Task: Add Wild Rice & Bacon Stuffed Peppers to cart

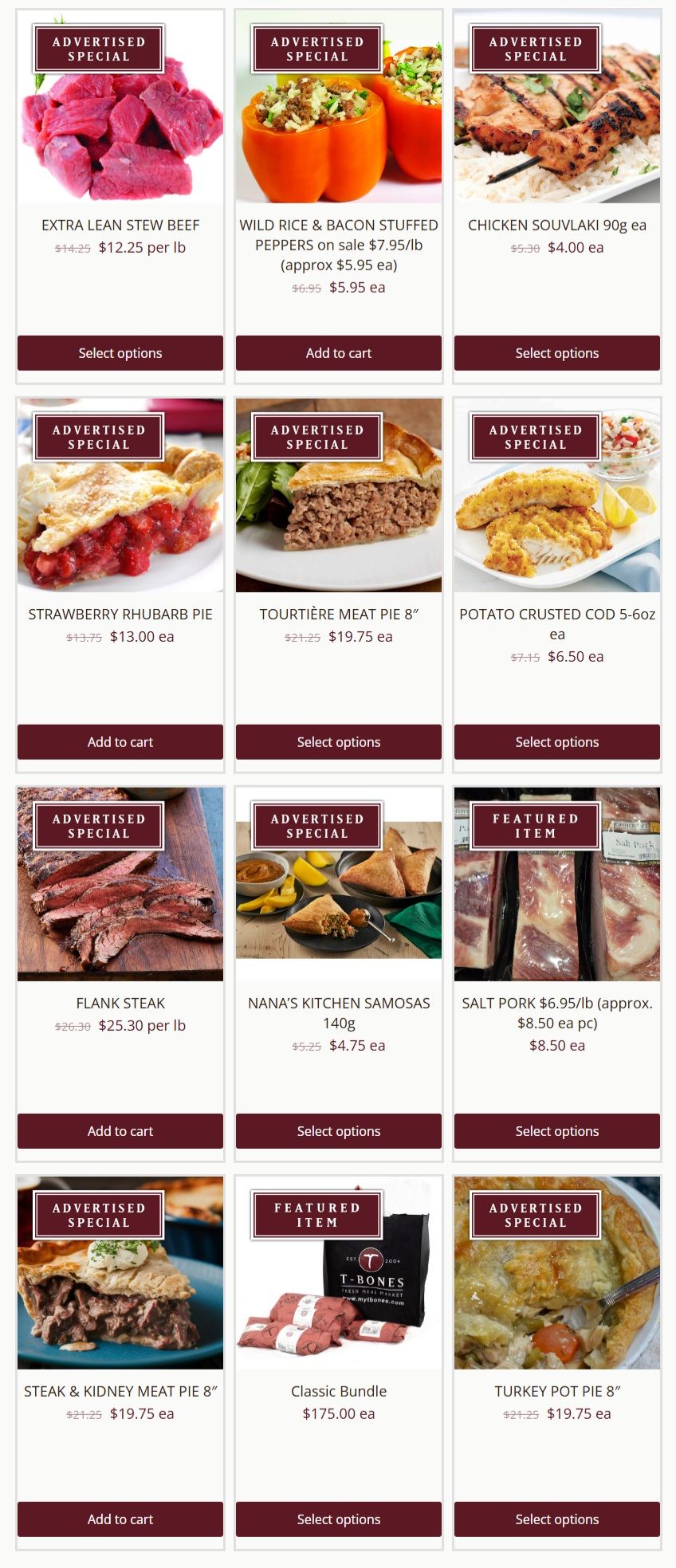Action: pos(339,353)
